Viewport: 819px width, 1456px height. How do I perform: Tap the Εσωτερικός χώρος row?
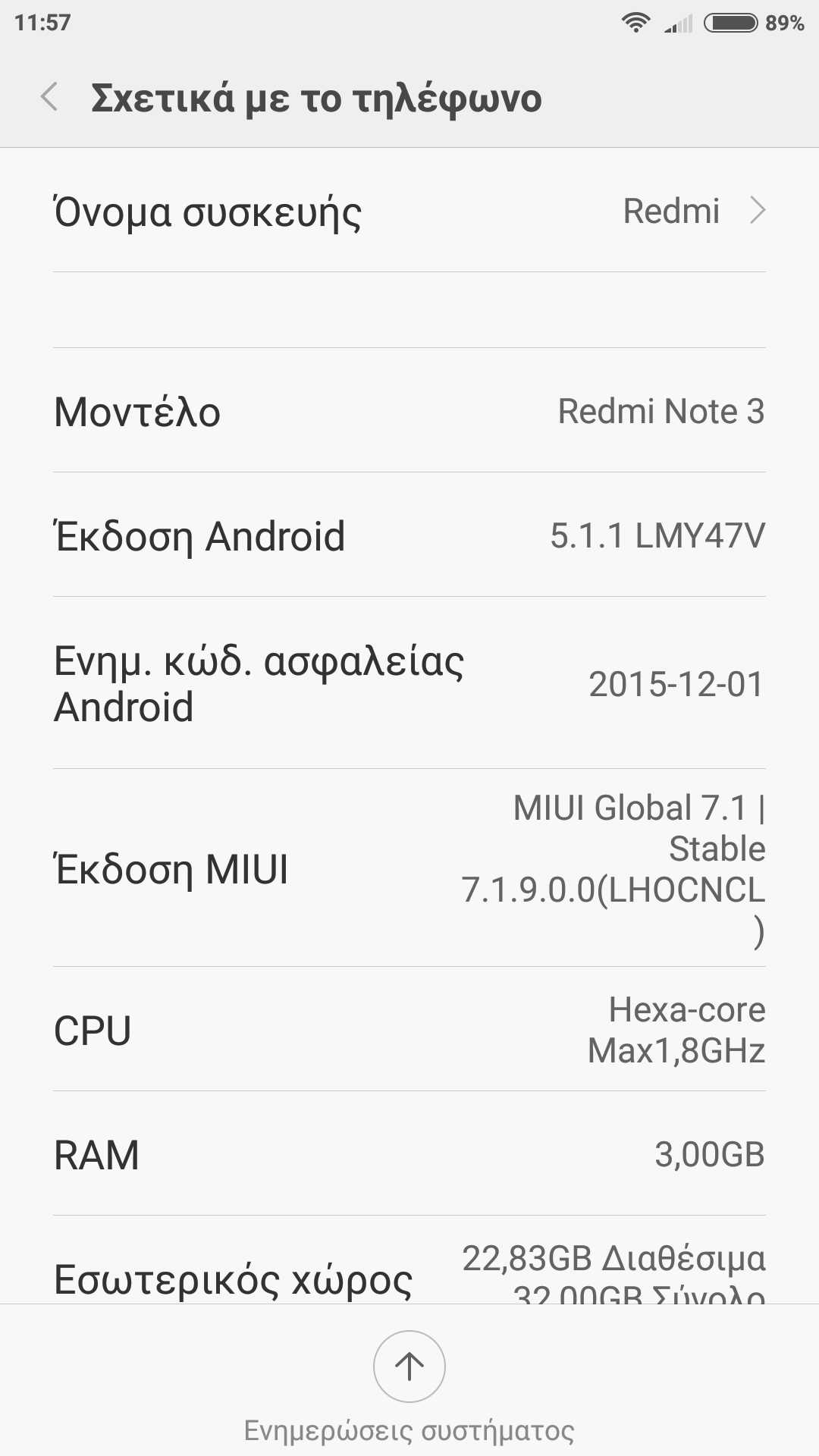pyautogui.click(x=409, y=1270)
